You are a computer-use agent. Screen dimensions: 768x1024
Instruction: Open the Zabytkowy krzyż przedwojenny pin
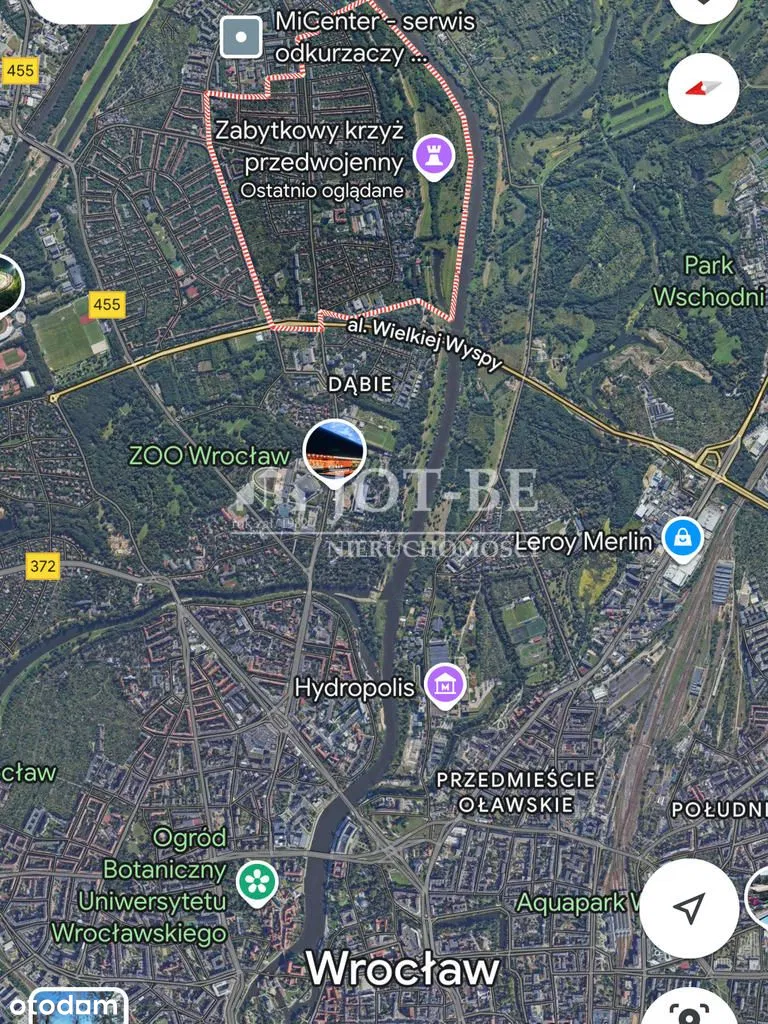434,157
